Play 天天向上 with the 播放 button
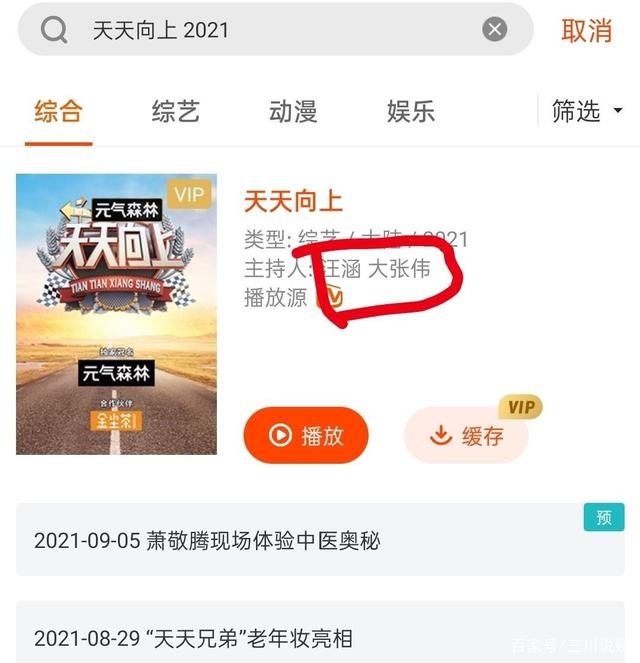The image size is (640, 663). coord(306,435)
